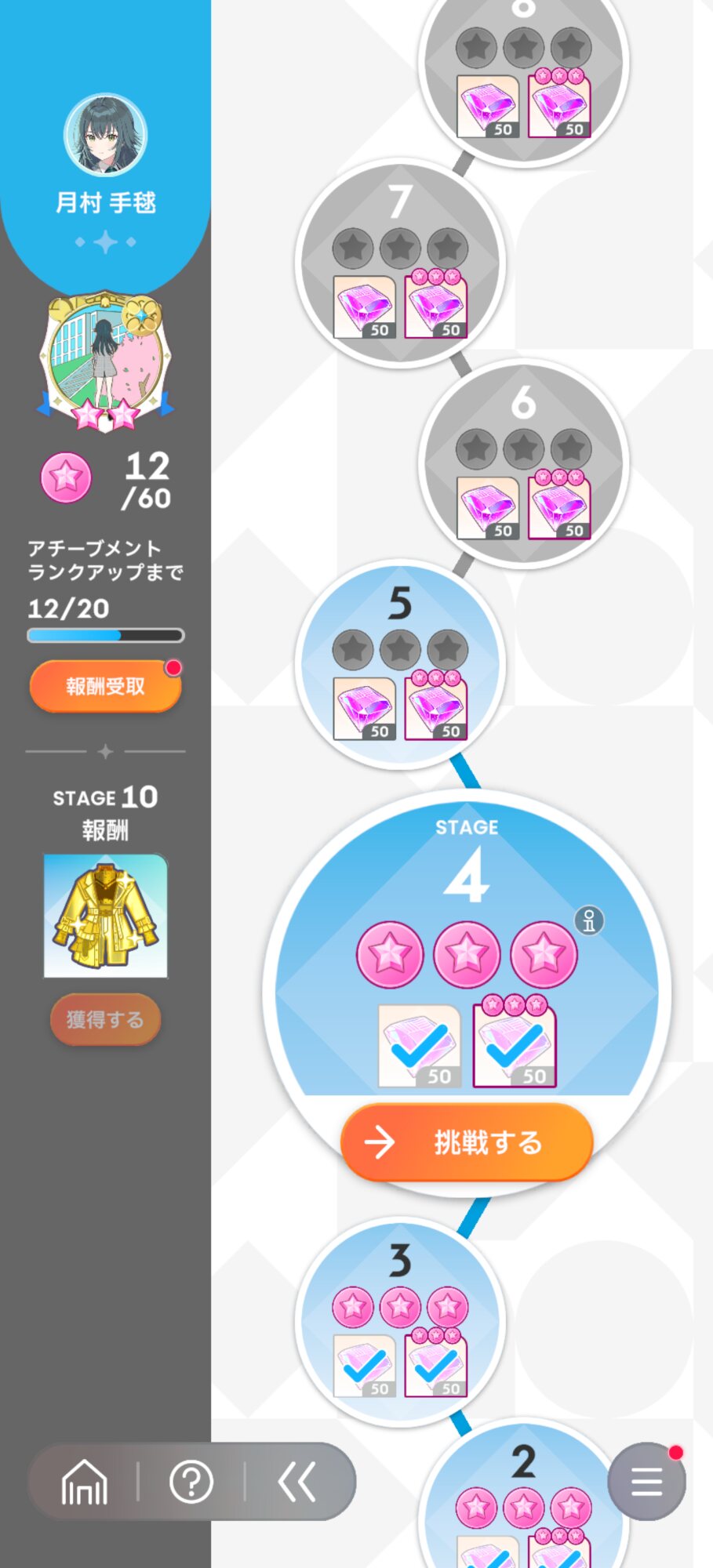
Task: Claim rewards with the 報酬受取 button
Action: 106,686
